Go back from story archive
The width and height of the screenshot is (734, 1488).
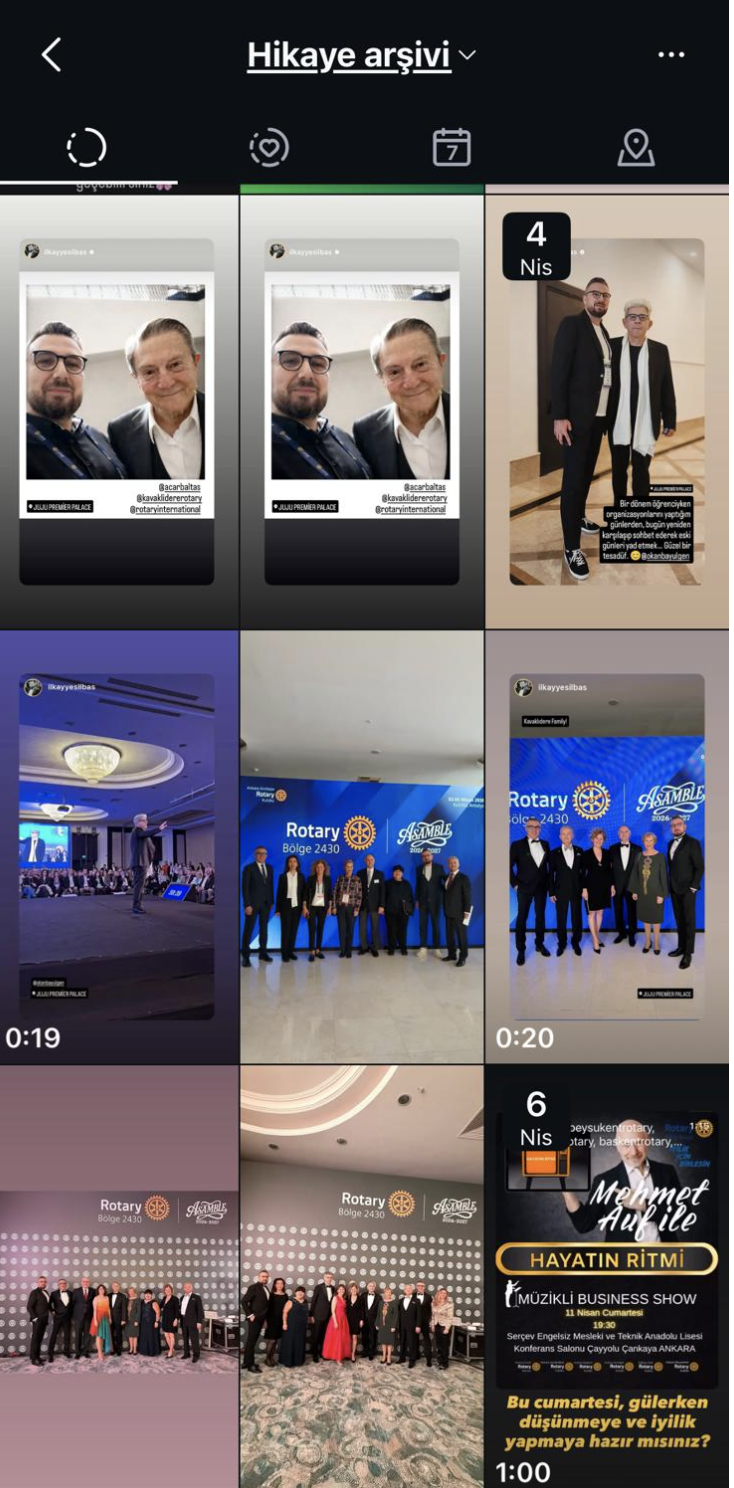(52, 55)
